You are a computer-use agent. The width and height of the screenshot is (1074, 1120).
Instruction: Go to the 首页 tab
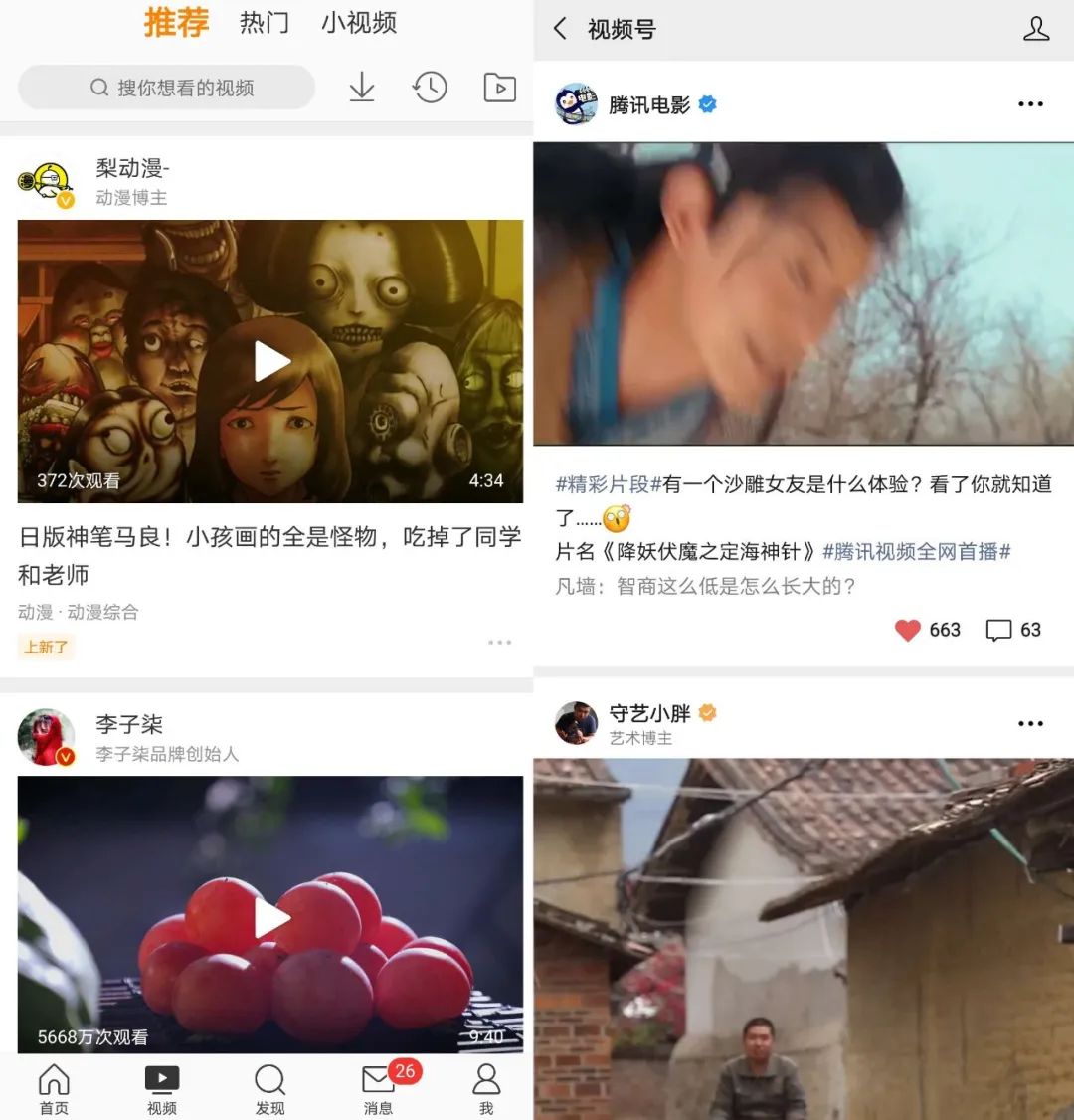tap(54, 1089)
